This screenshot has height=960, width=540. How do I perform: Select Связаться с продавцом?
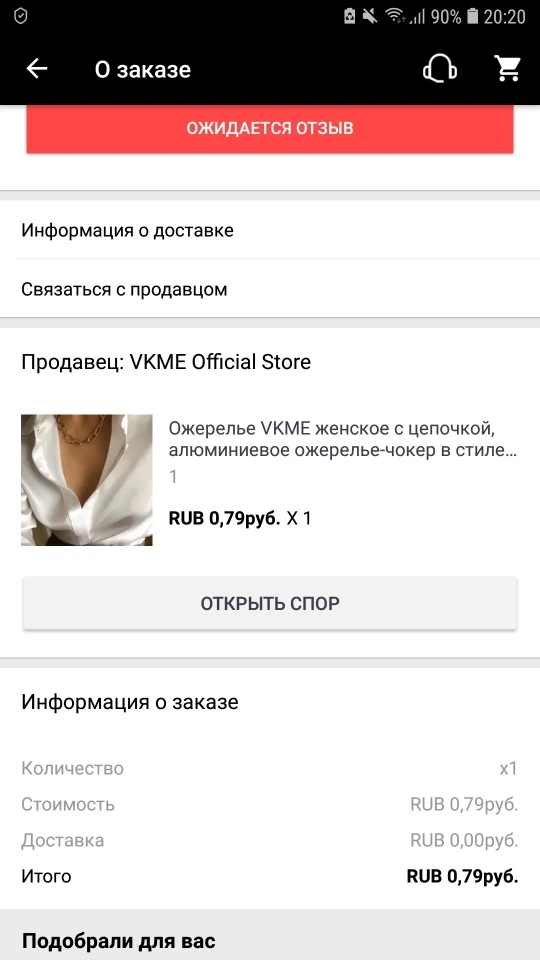(270, 289)
